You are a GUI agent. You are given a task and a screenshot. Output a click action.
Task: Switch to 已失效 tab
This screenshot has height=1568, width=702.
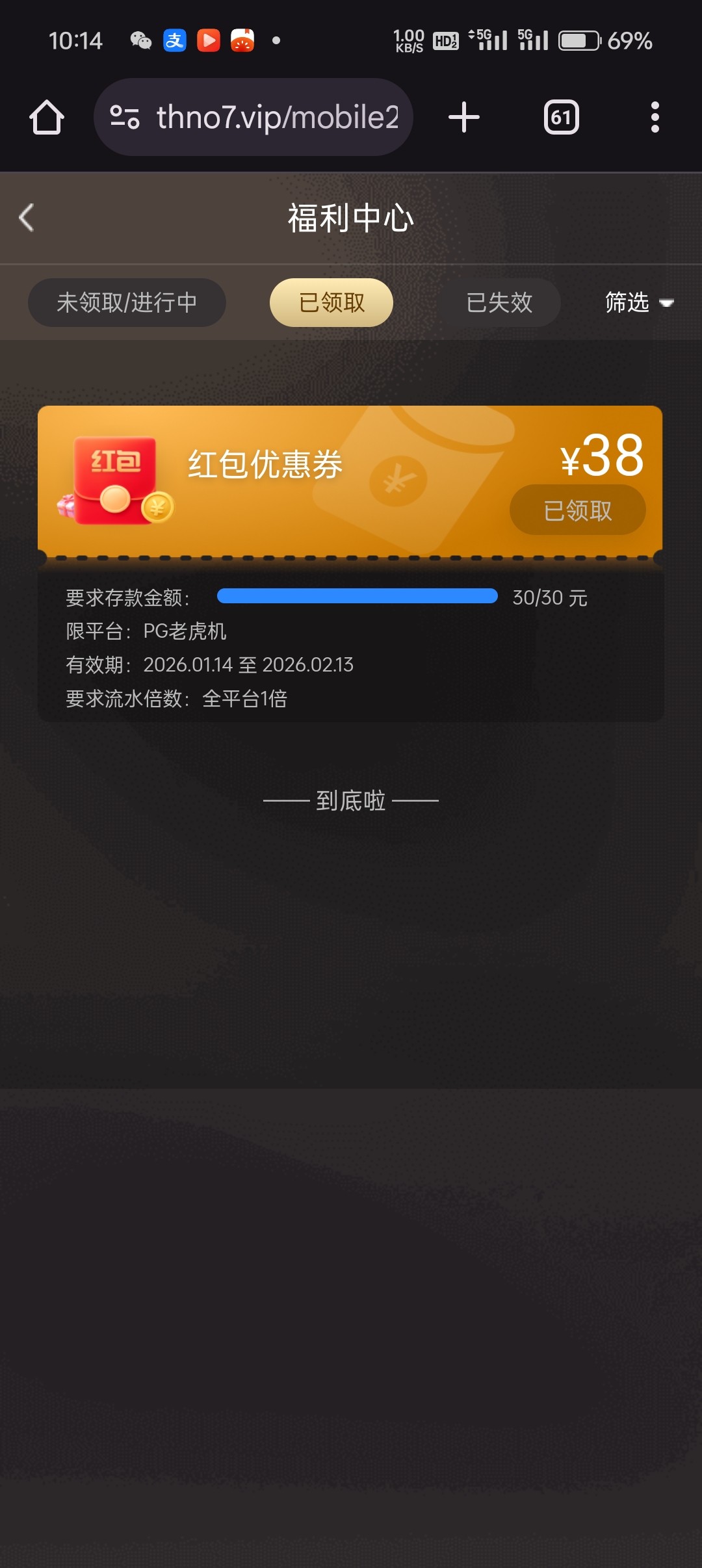tap(499, 302)
